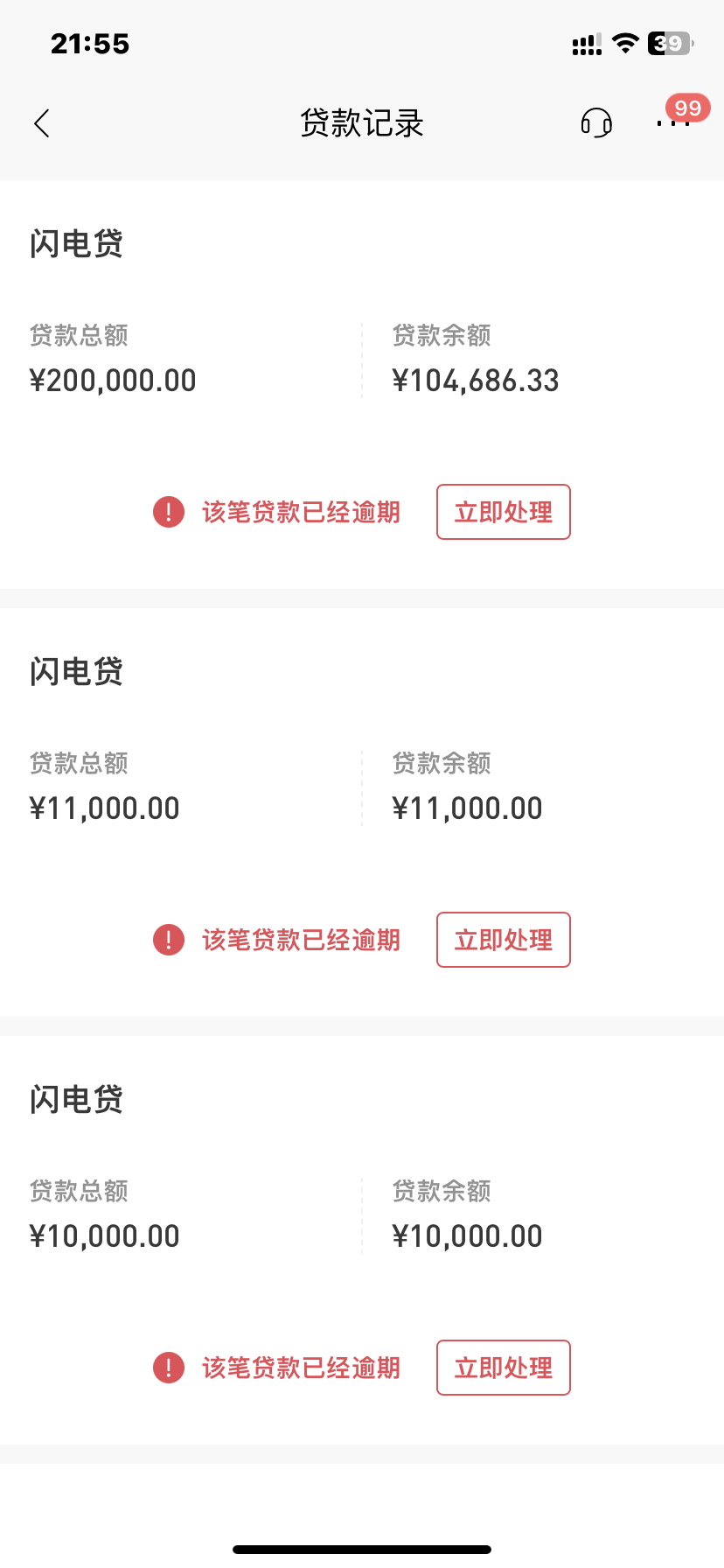The width and height of the screenshot is (724, 1568).
Task: Open the overflow menu with 99 badge
Action: 672,123
